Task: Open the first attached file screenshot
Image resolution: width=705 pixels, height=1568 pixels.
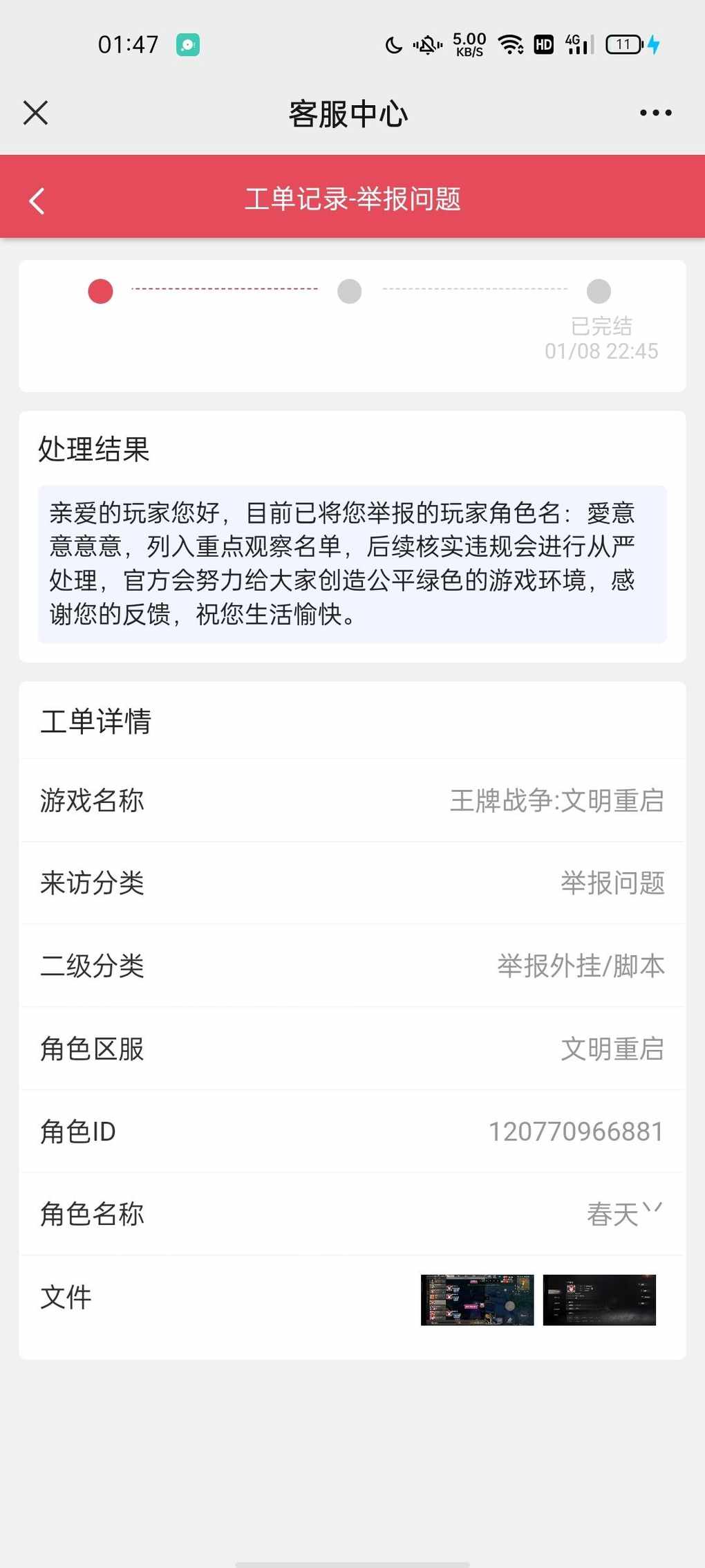Action: [x=477, y=1300]
